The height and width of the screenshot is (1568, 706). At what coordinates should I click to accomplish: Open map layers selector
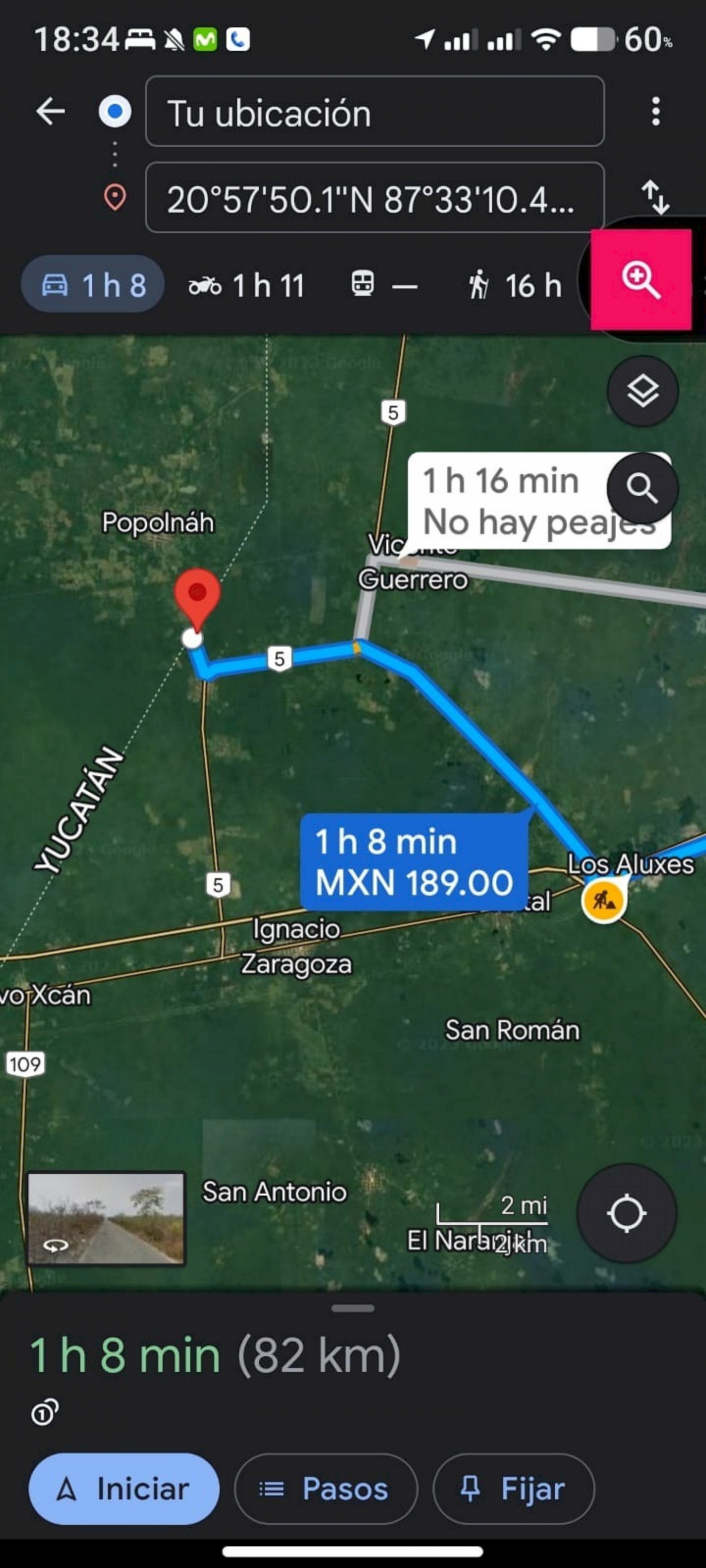[x=642, y=391]
